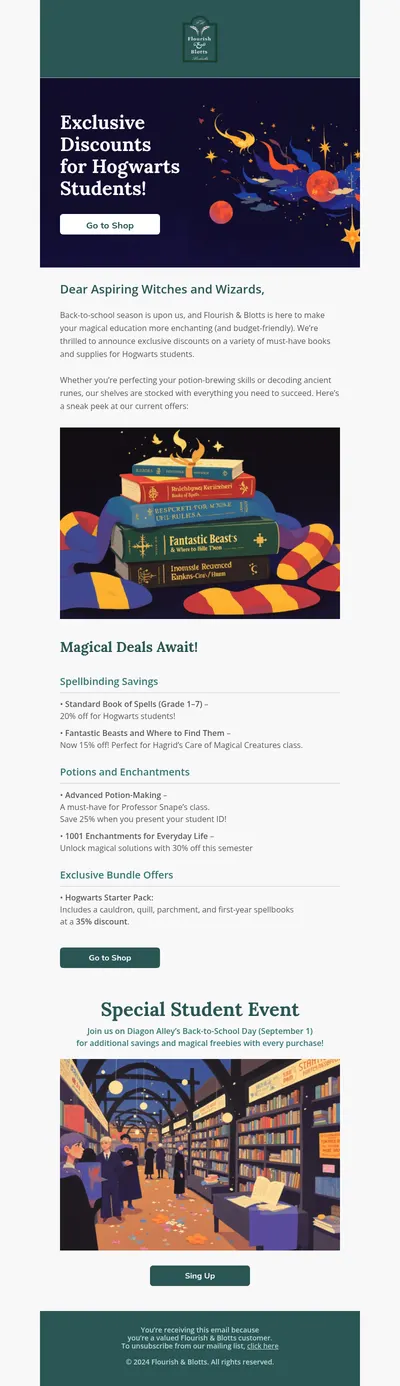Tap the green Go to Shop button under Bundle Offers

coord(110,957)
